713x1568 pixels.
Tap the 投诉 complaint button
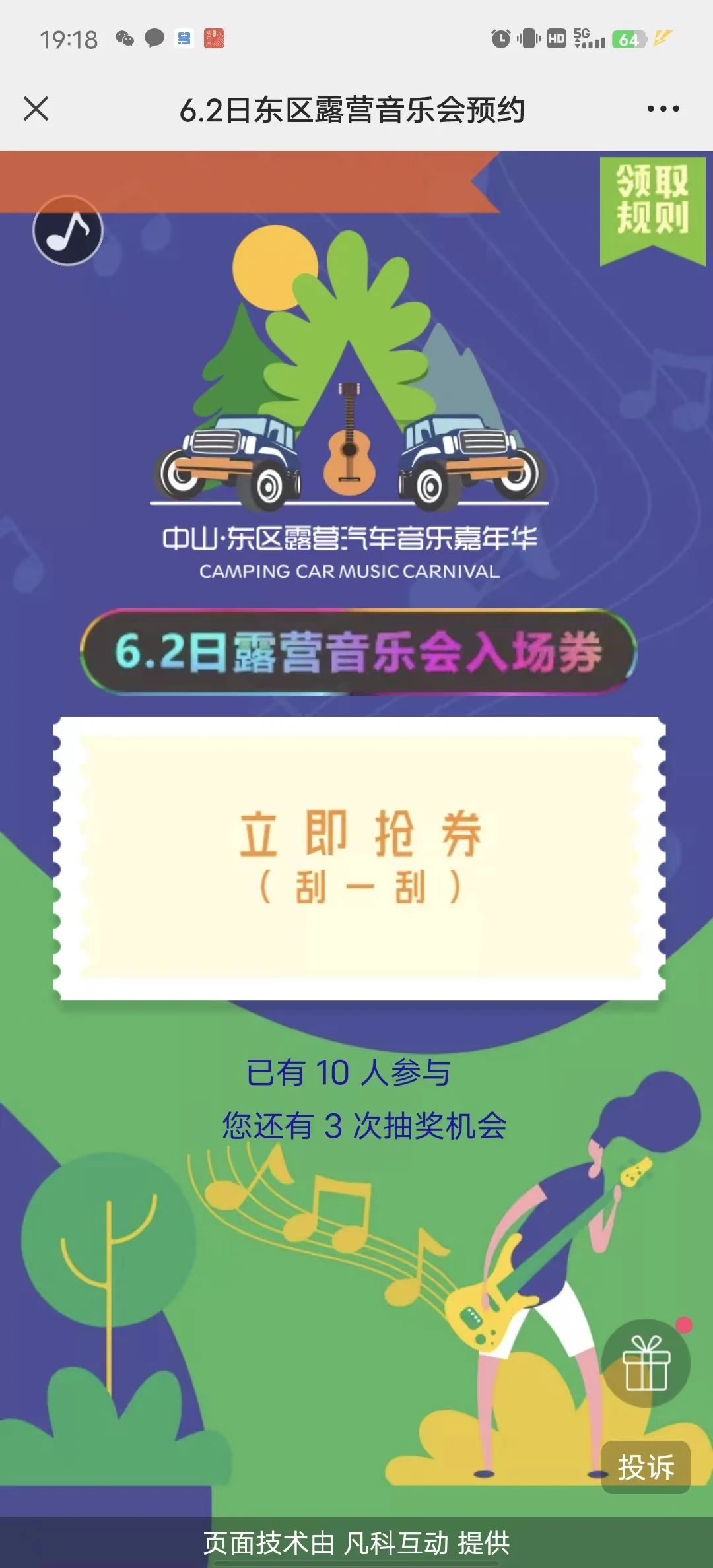click(x=646, y=1467)
